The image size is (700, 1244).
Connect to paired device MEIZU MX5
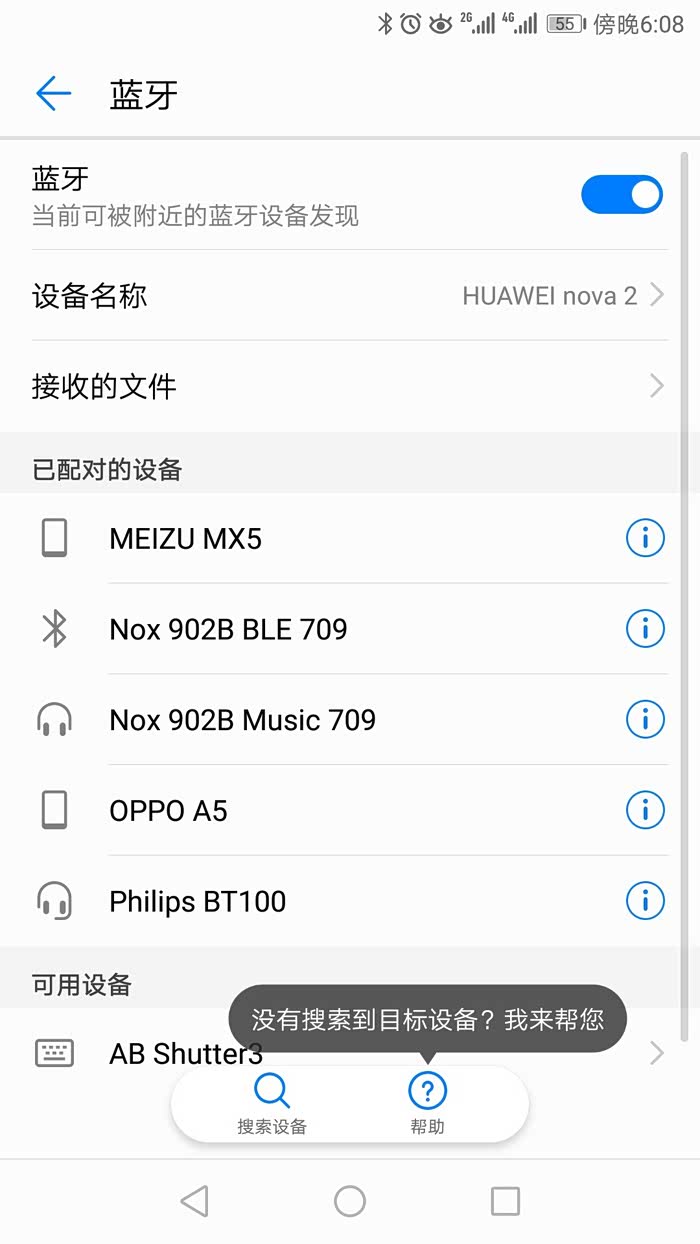300,539
